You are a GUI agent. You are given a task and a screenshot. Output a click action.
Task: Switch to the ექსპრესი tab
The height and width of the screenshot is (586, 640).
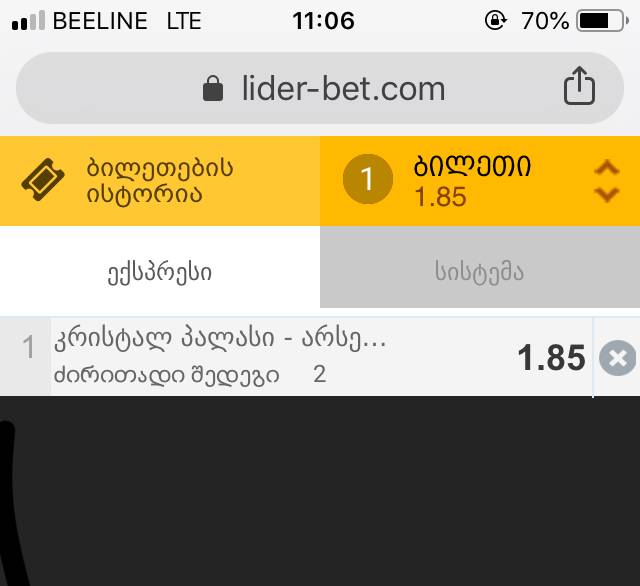click(x=160, y=272)
